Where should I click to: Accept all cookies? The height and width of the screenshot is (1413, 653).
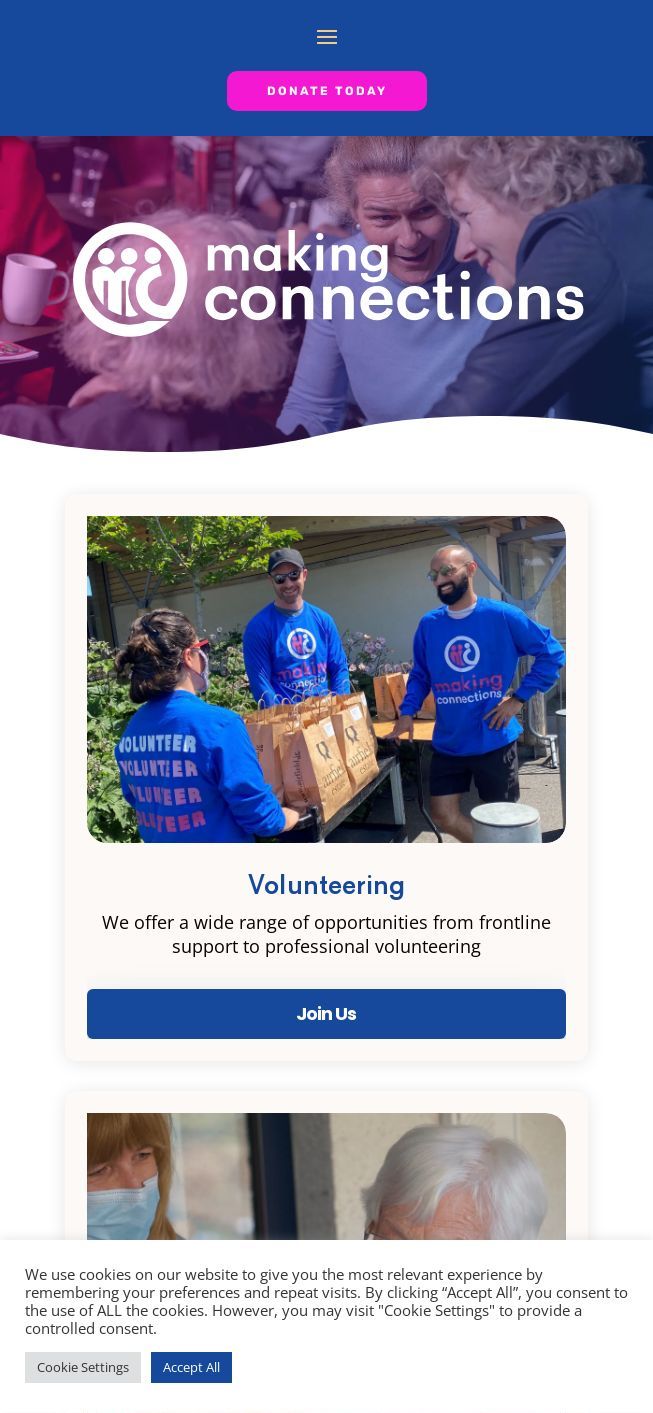pyautogui.click(x=191, y=1367)
